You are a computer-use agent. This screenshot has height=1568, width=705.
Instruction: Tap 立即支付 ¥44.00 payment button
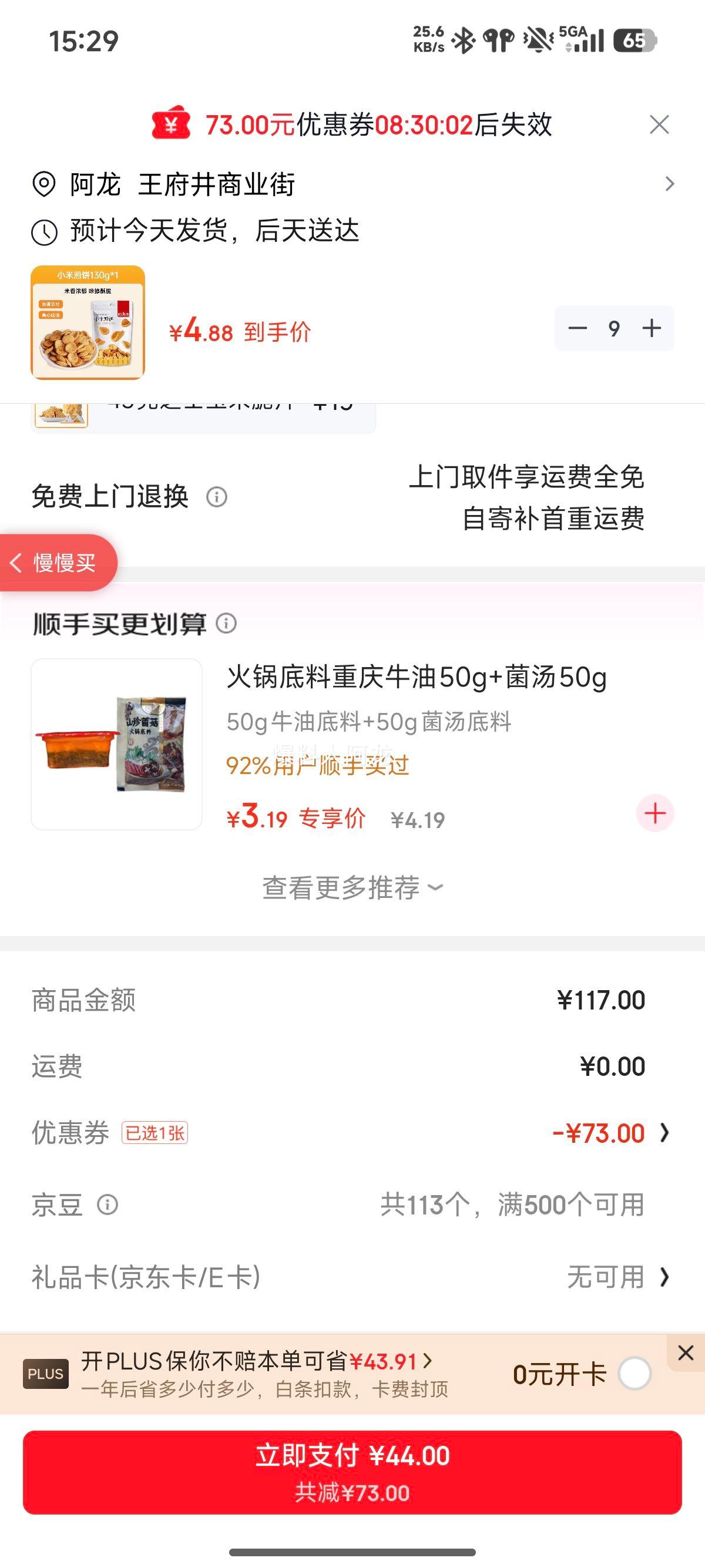(x=352, y=1468)
